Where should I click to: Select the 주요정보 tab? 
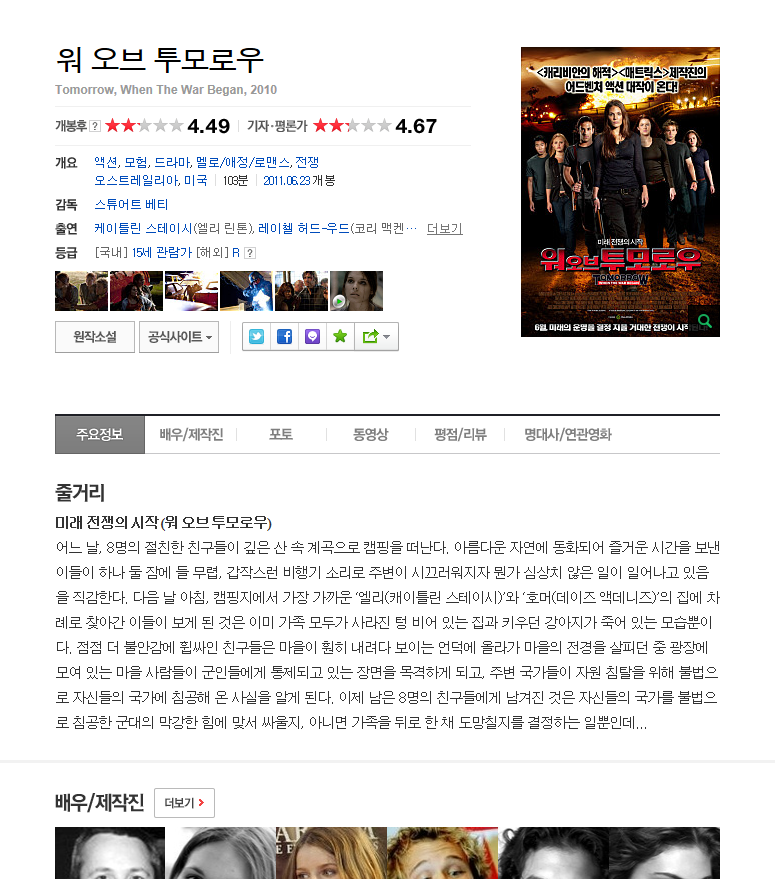click(x=100, y=434)
